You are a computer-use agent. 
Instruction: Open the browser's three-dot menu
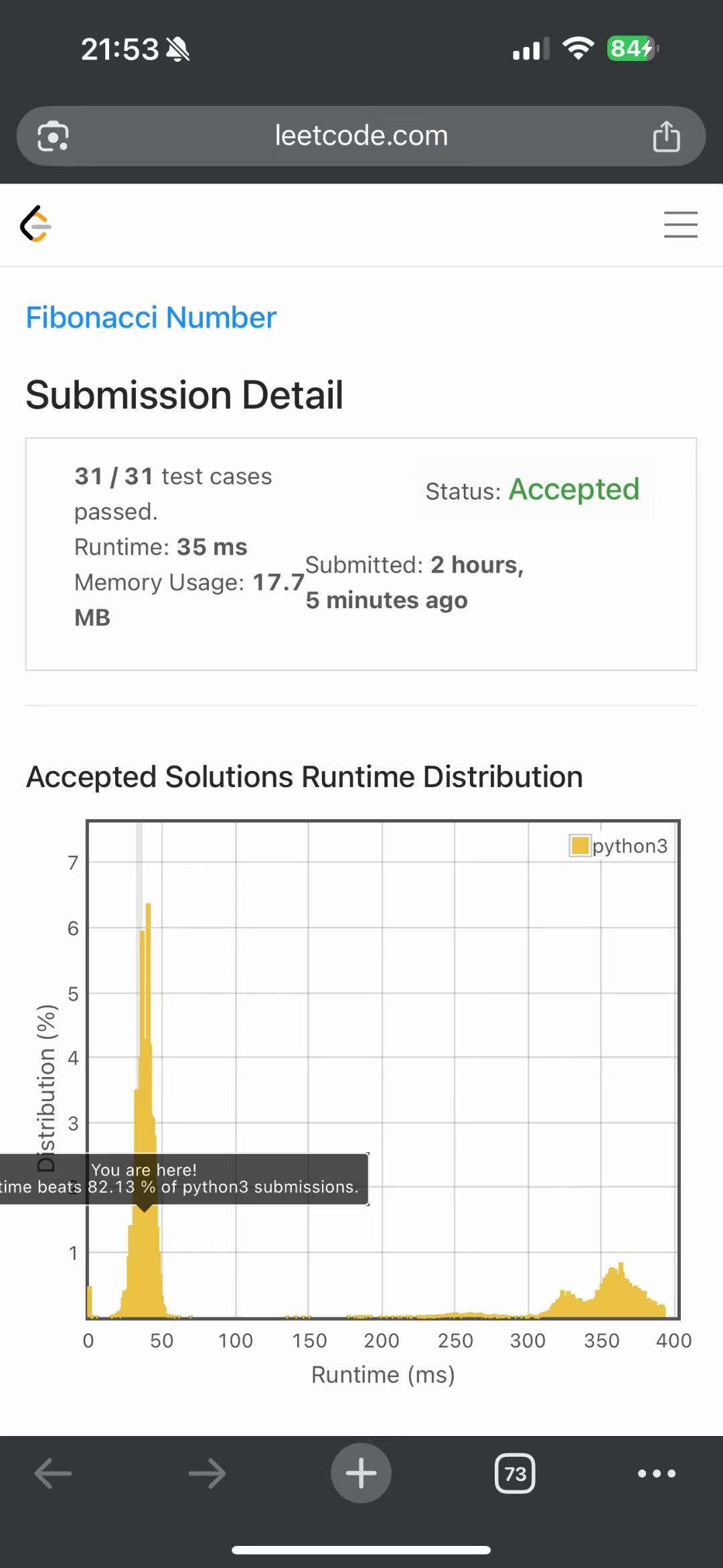coord(656,1473)
